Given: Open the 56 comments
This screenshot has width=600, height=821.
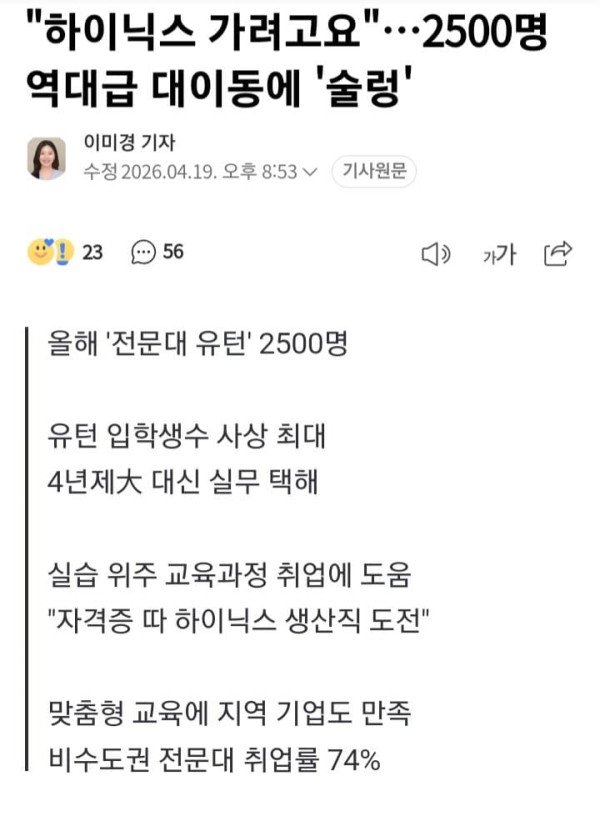Looking at the screenshot, I should tap(158, 253).
